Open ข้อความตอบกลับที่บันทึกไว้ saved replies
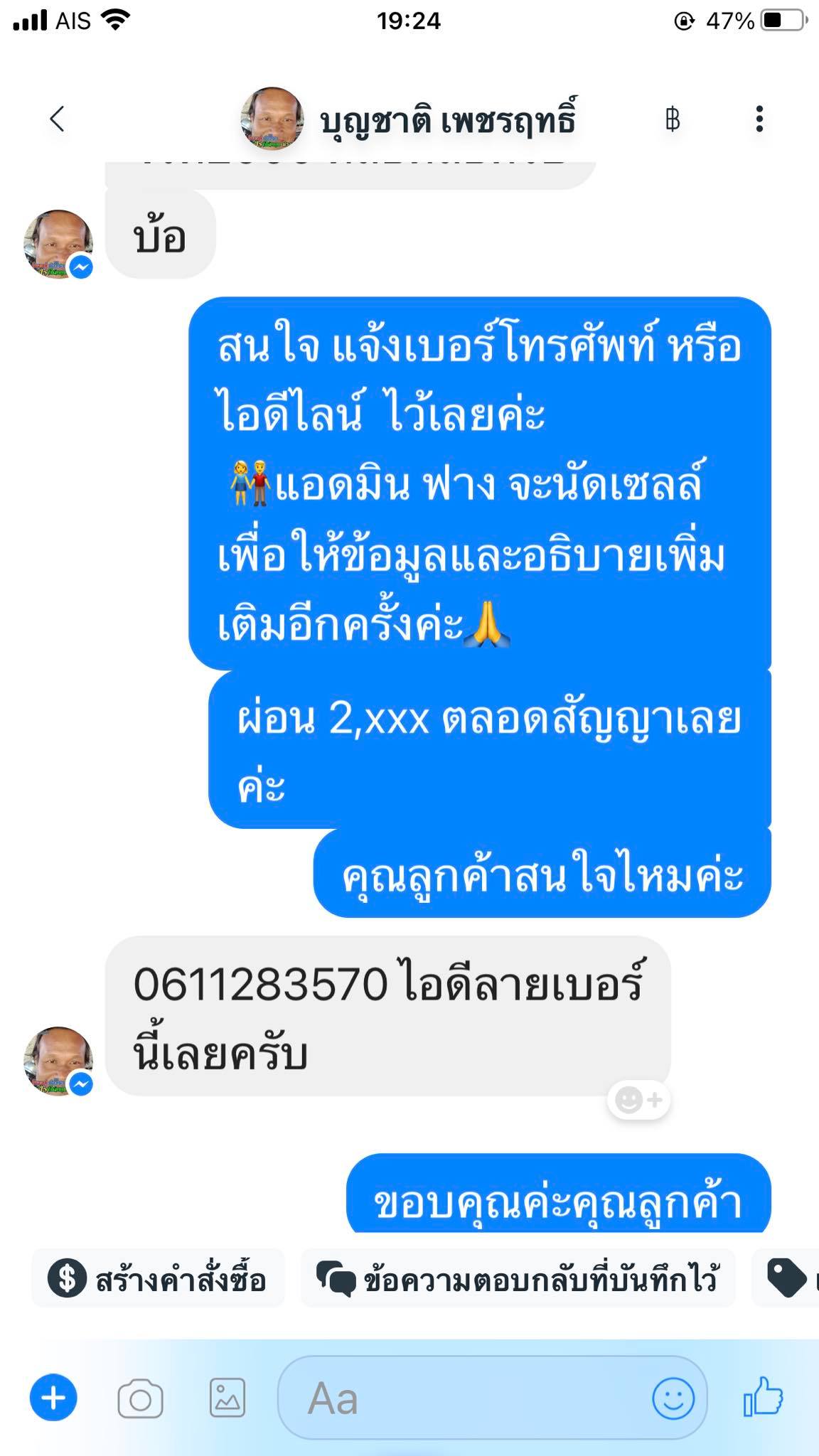This screenshot has height=1456, width=819. [518, 1279]
